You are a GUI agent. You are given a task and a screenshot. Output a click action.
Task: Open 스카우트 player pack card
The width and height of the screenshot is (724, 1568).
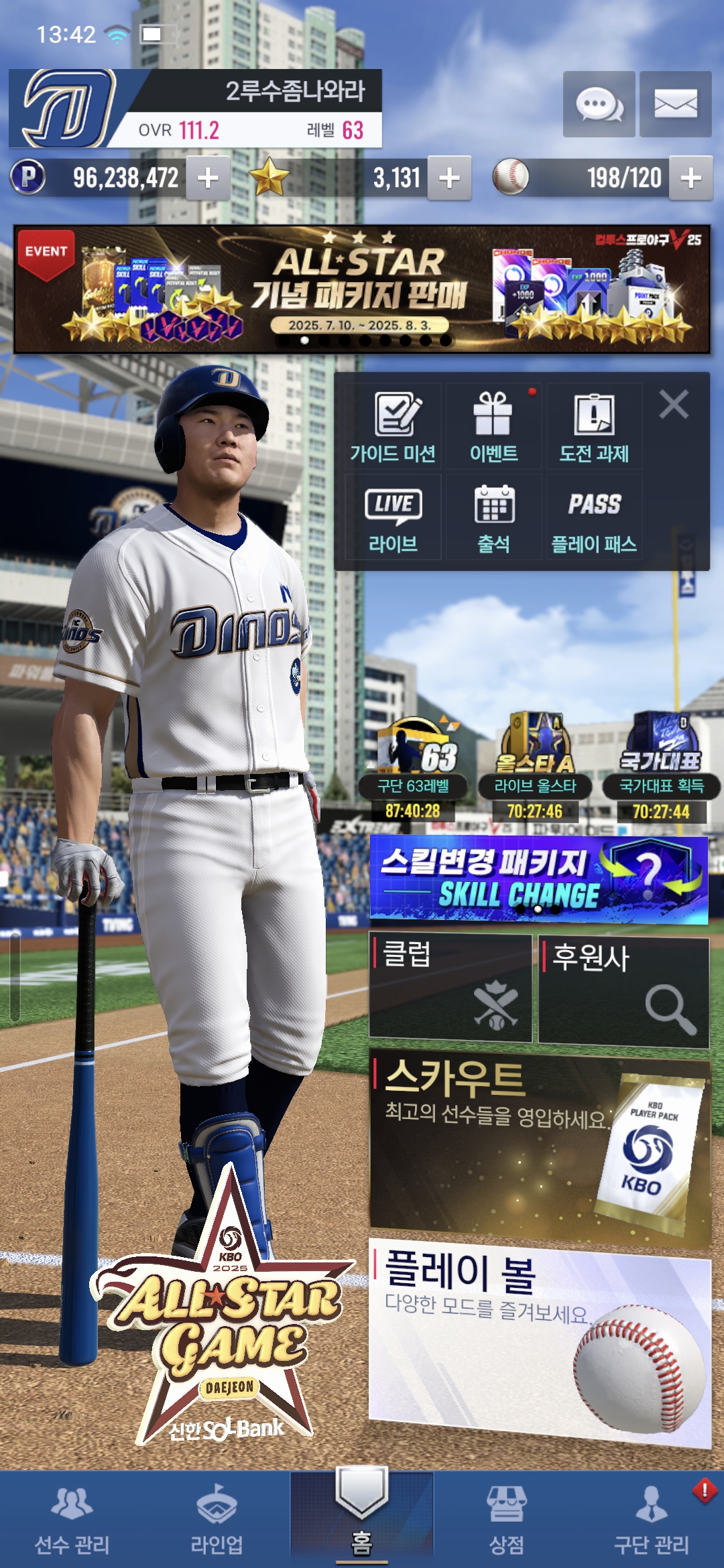(x=540, y=1145)
